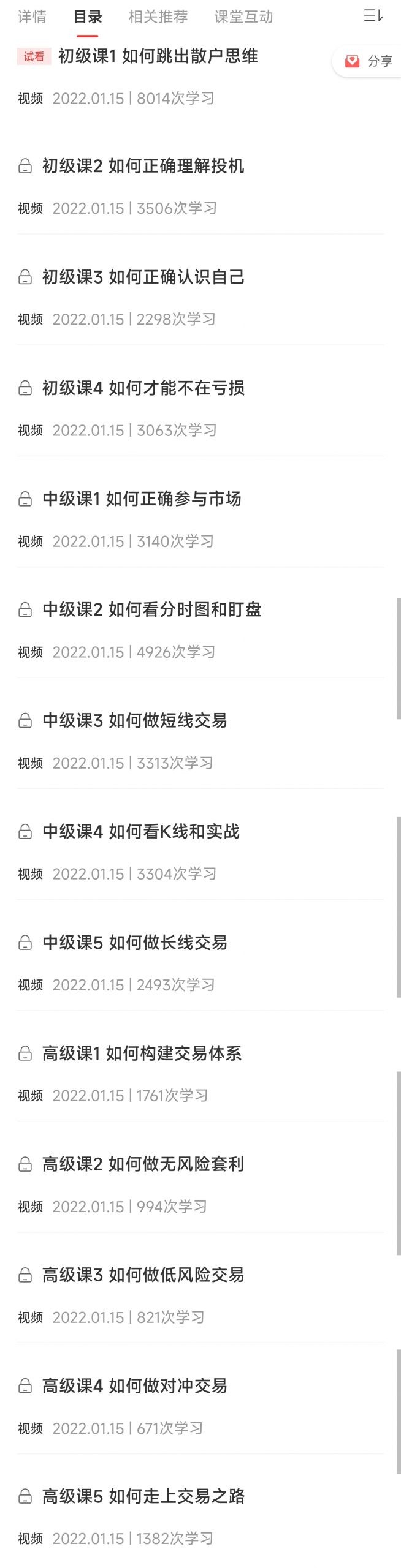
Task: Select lesson 中级课5 如何做长线交易
Action: point(135,942)
